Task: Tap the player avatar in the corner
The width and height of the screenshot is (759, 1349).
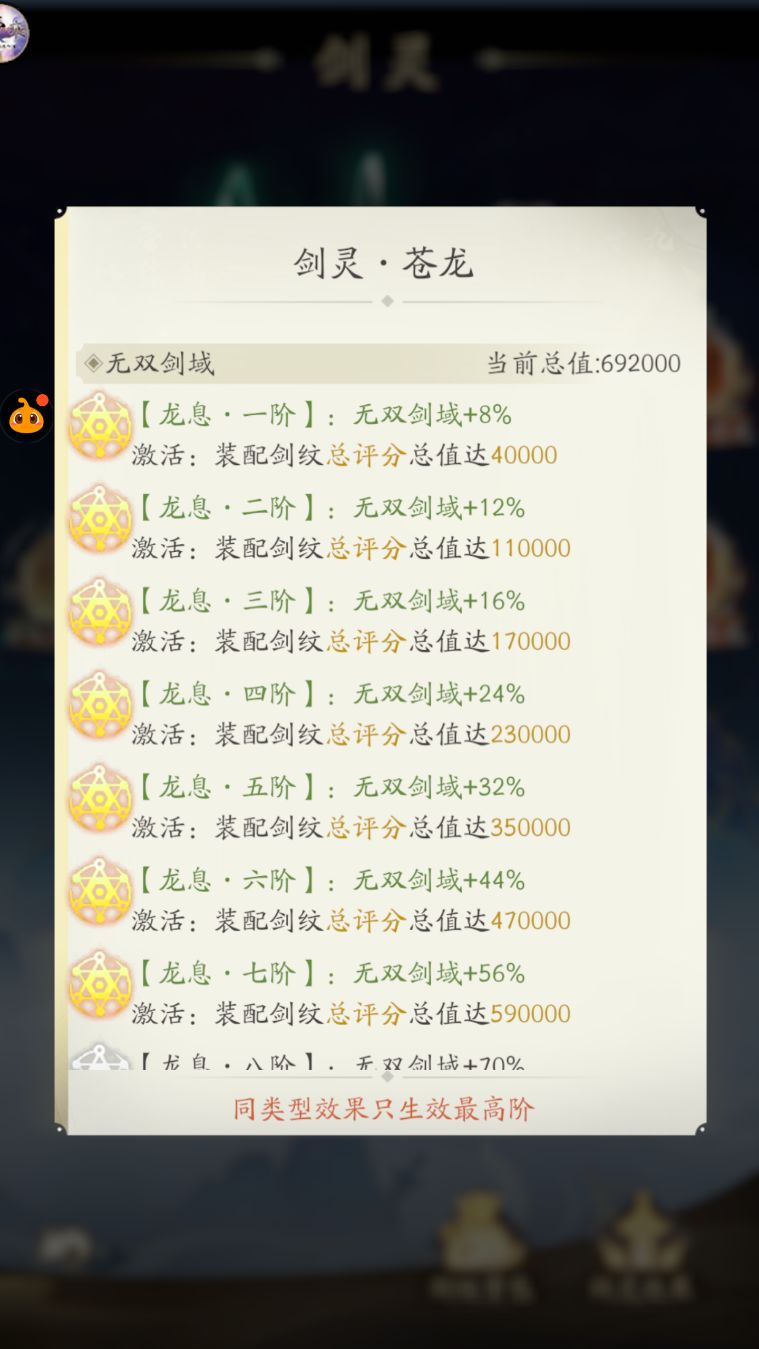Action: (12, 32)
